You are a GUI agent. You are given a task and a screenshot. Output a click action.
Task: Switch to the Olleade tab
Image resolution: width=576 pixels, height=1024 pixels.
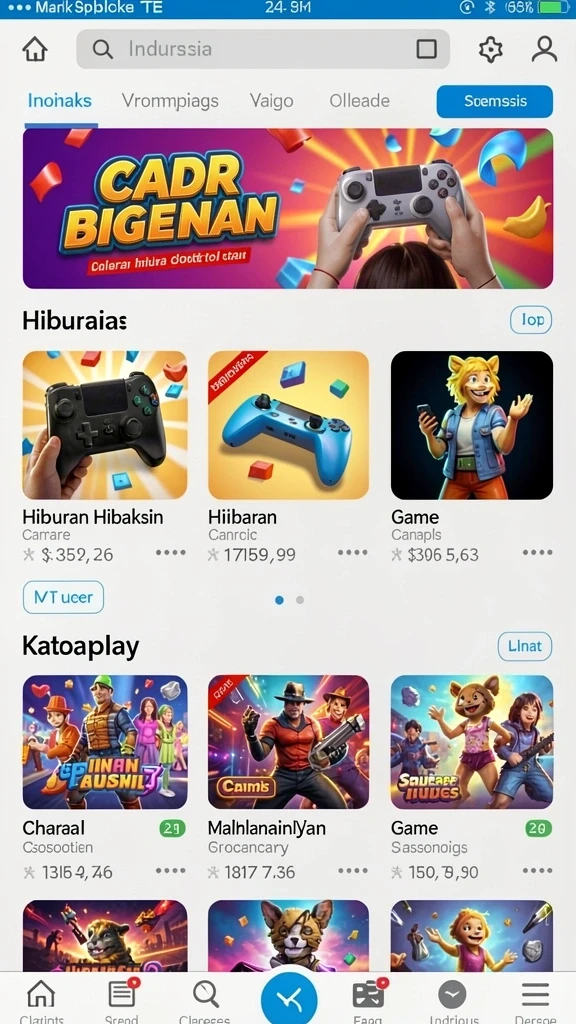359,101
